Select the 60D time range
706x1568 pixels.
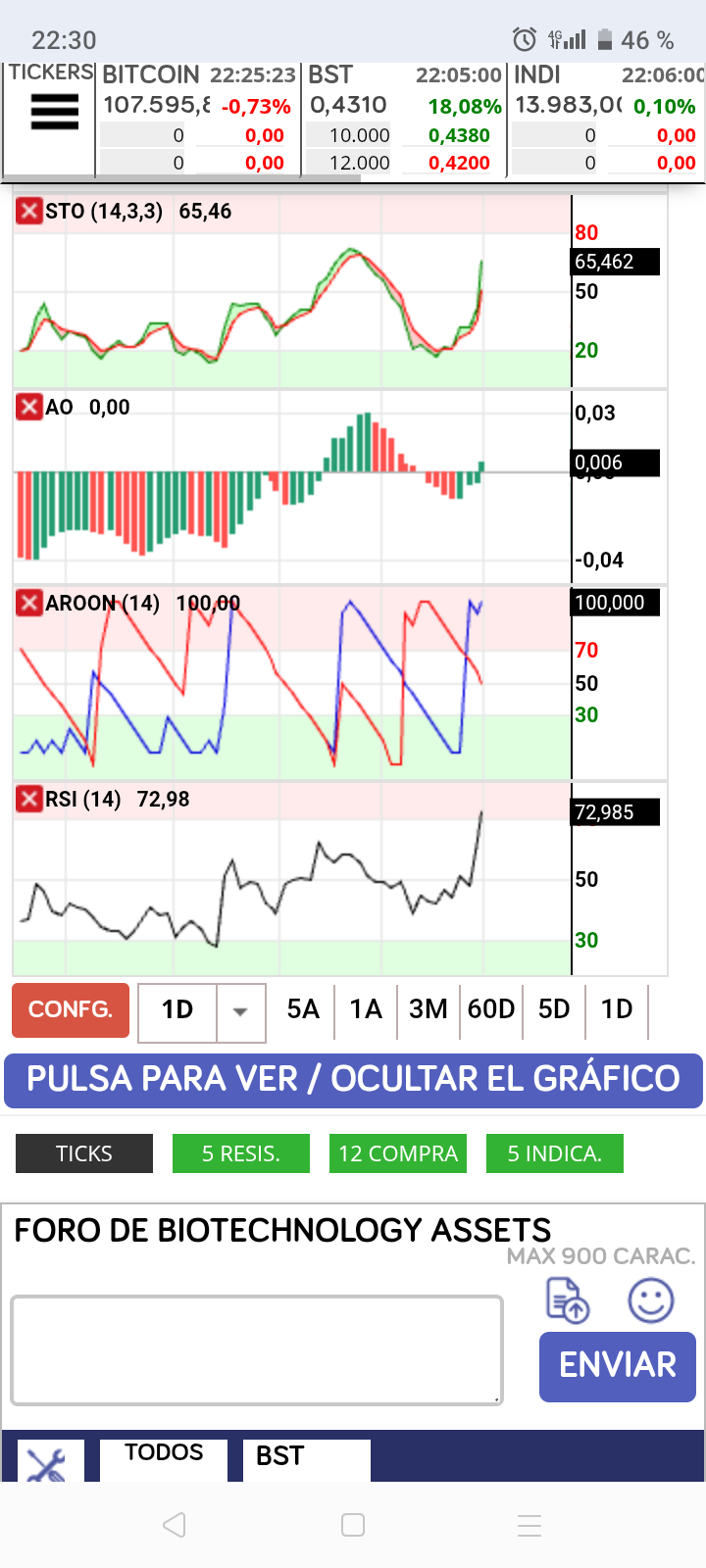491,1009
